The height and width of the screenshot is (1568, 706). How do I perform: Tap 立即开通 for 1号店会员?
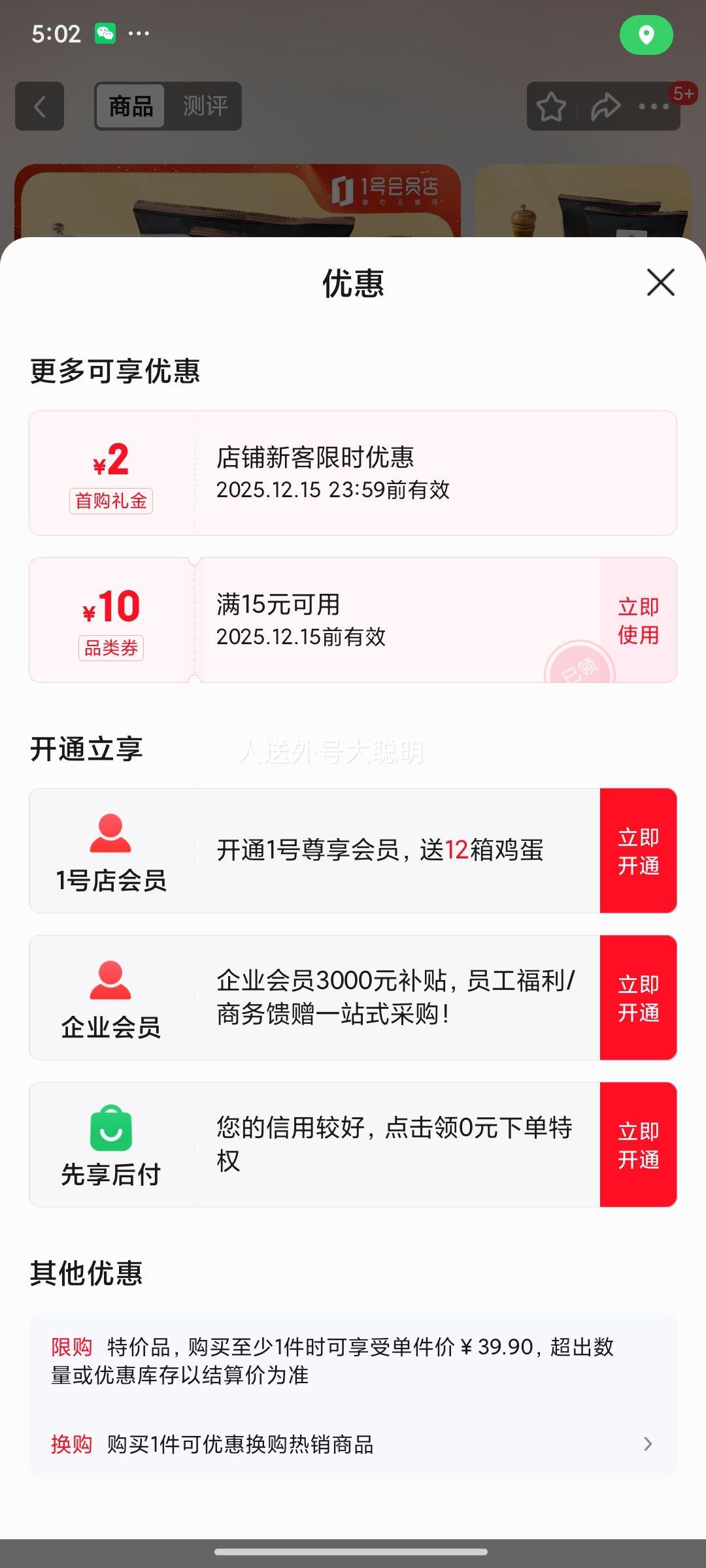[x=638, y=851]
